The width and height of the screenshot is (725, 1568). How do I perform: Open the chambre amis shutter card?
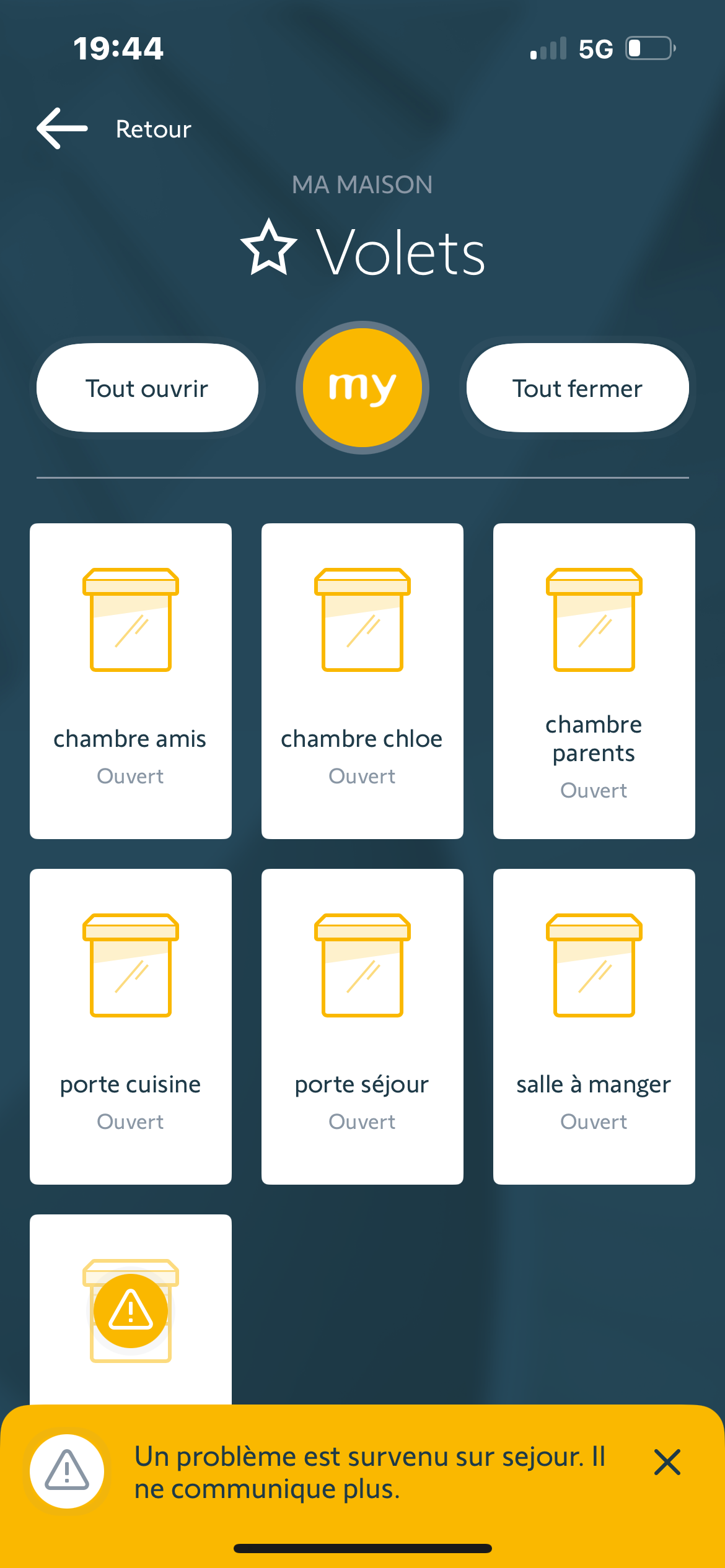coord(131,681)
